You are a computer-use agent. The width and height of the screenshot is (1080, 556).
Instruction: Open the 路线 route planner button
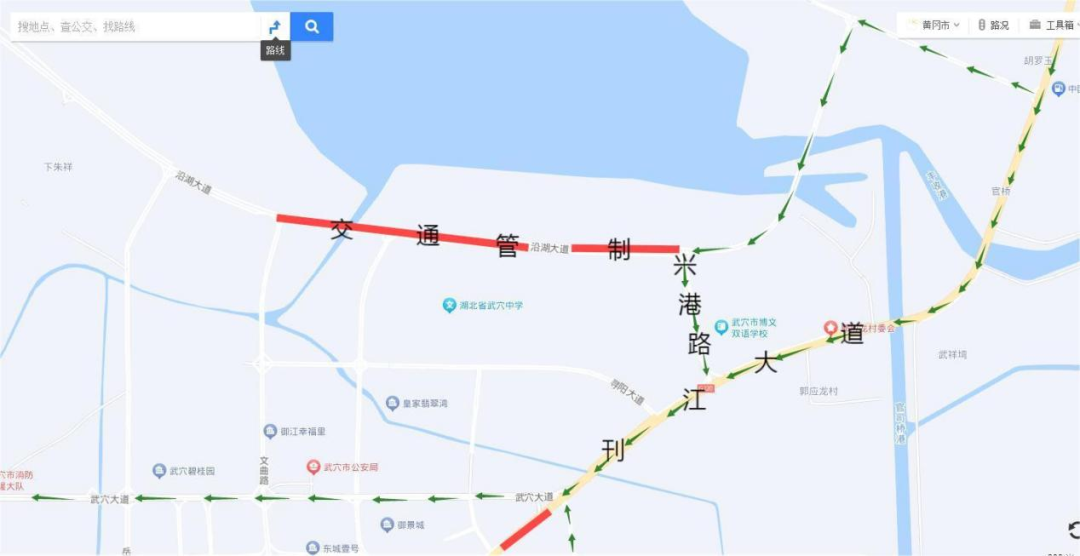(275, 27)
